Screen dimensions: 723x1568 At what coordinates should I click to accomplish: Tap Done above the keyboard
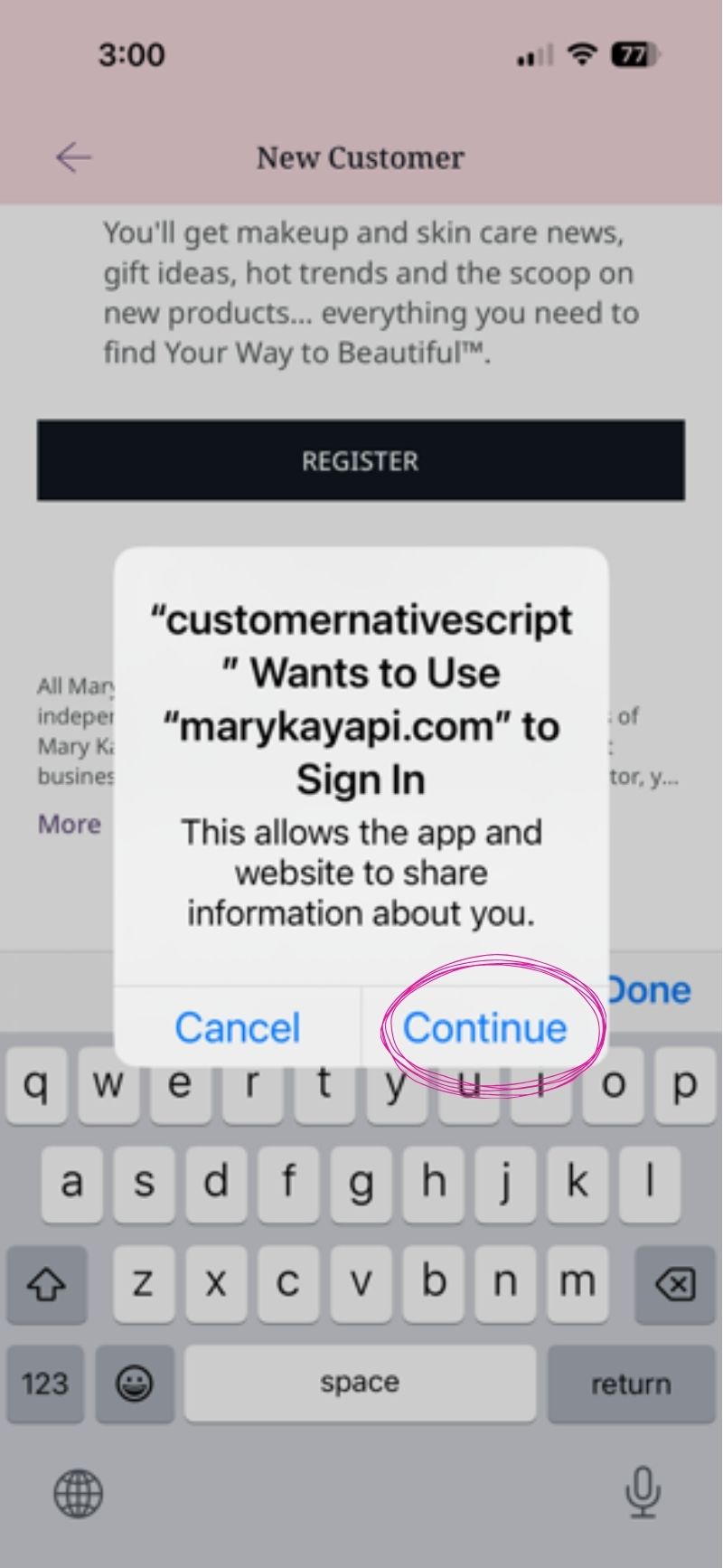649,990
